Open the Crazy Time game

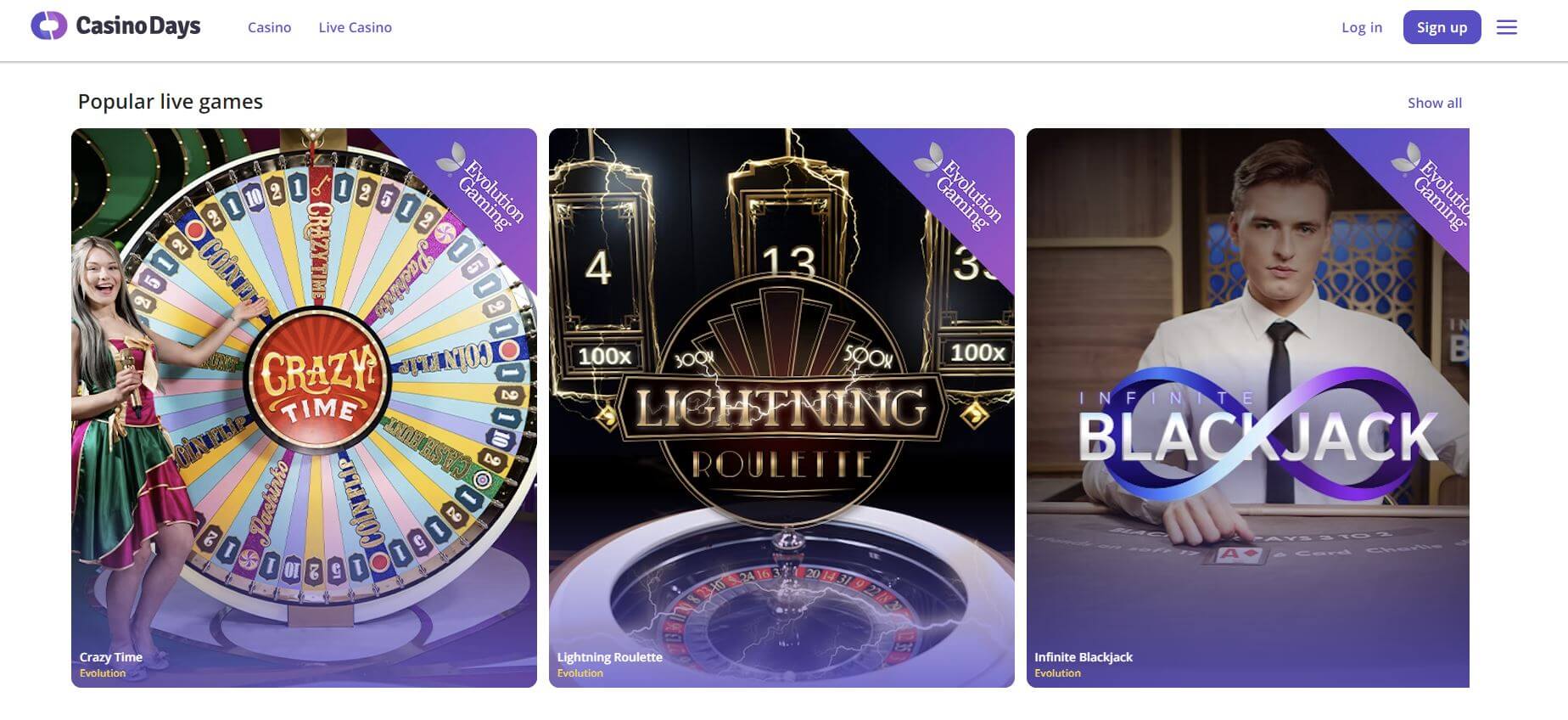(x=304, y=408)
